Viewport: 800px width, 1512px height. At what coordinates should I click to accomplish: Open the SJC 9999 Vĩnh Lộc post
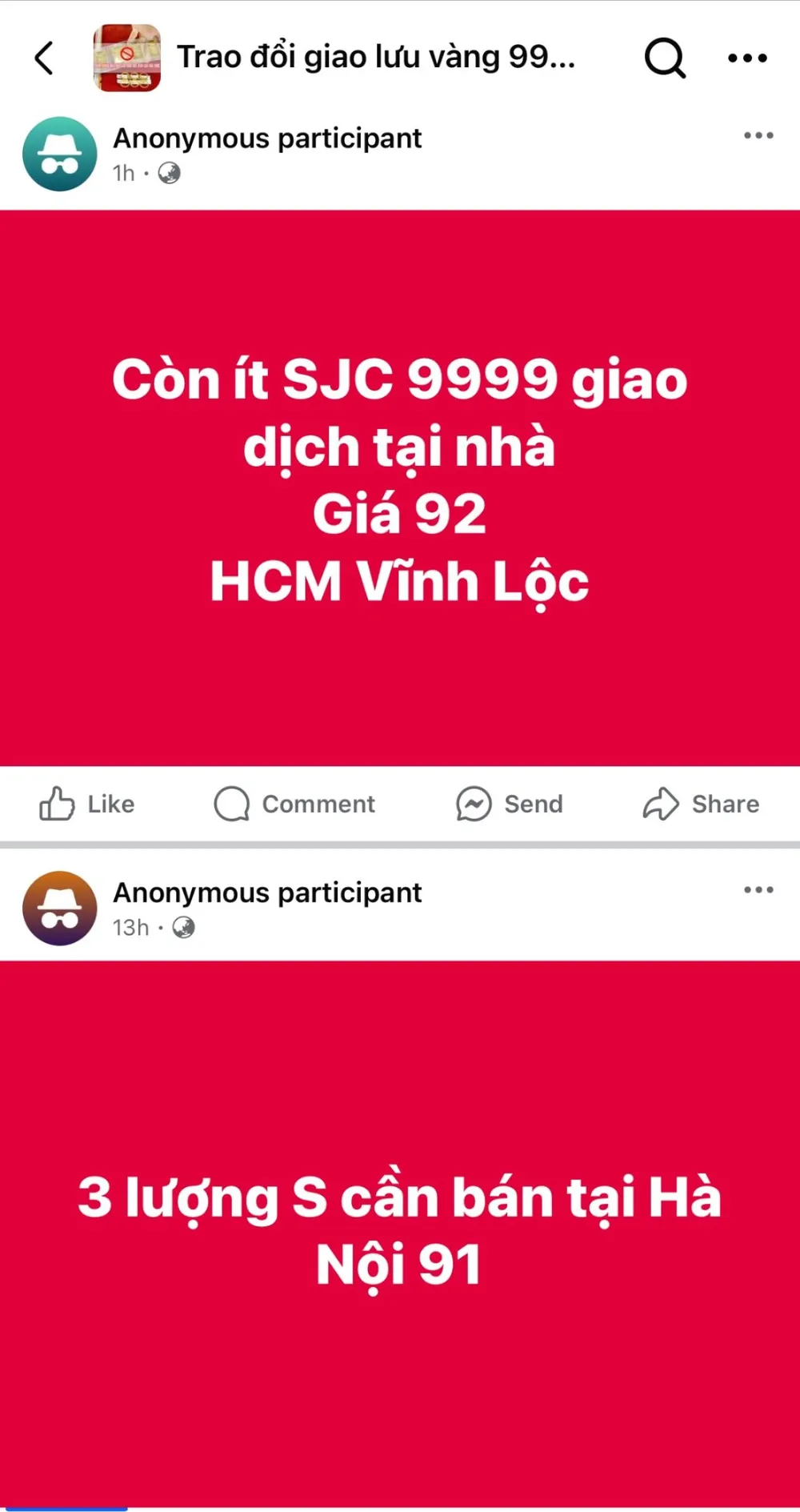400,487
